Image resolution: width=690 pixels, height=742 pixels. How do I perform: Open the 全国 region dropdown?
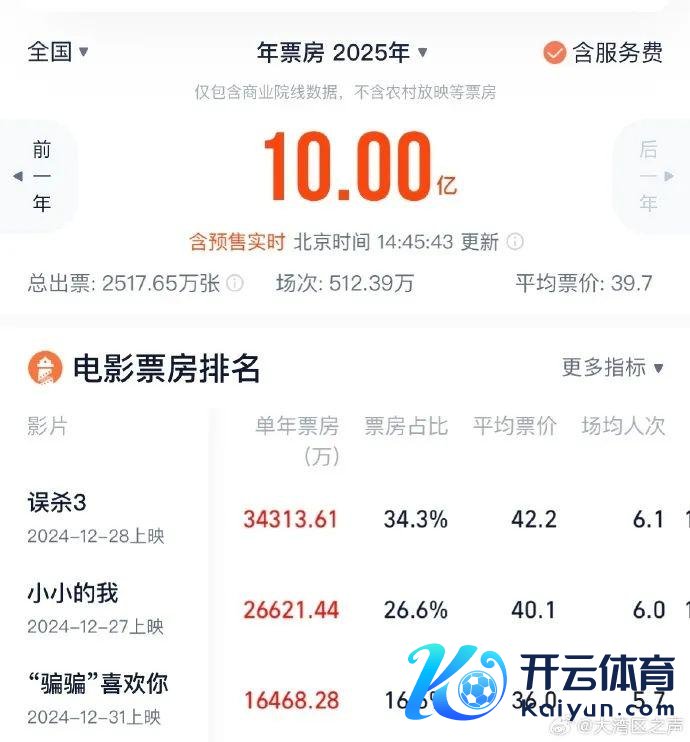tap(58, 52)
